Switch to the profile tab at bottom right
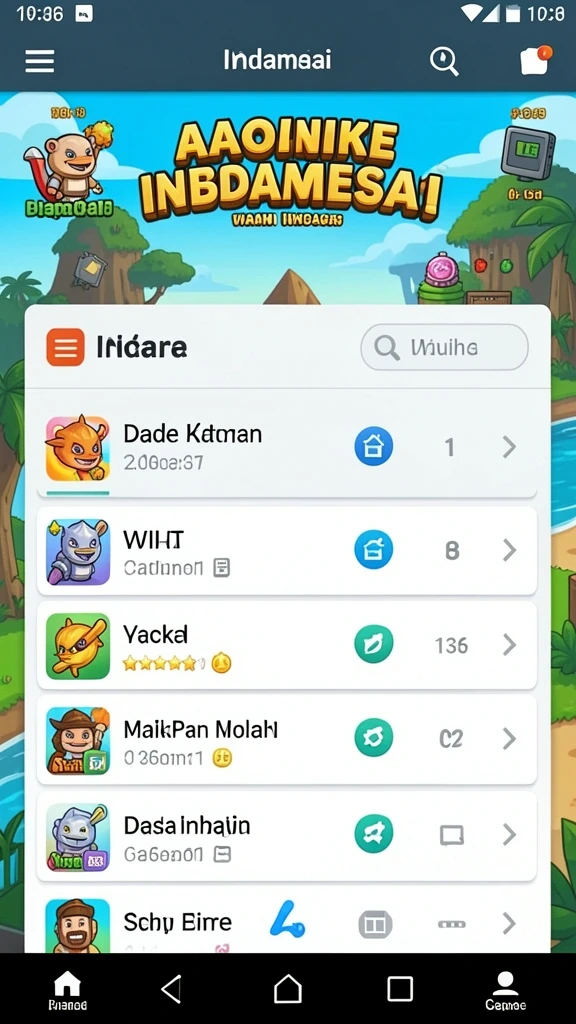The width and height of the screenshot is (576, 1024). 505,989
